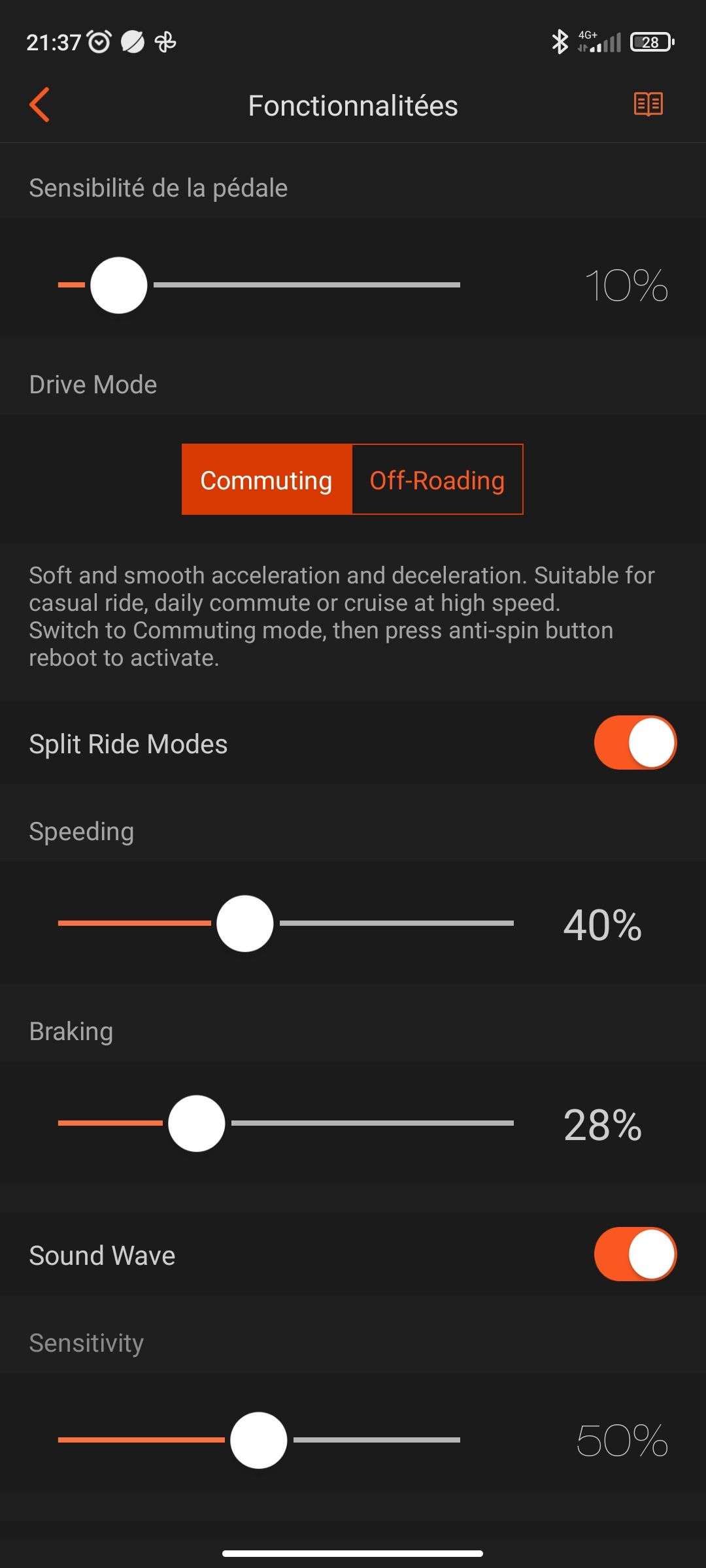Image resolution: width=706 pixels, height=1568 pixels.
Task: Open the manual book icon
Action: click(648, 104)
